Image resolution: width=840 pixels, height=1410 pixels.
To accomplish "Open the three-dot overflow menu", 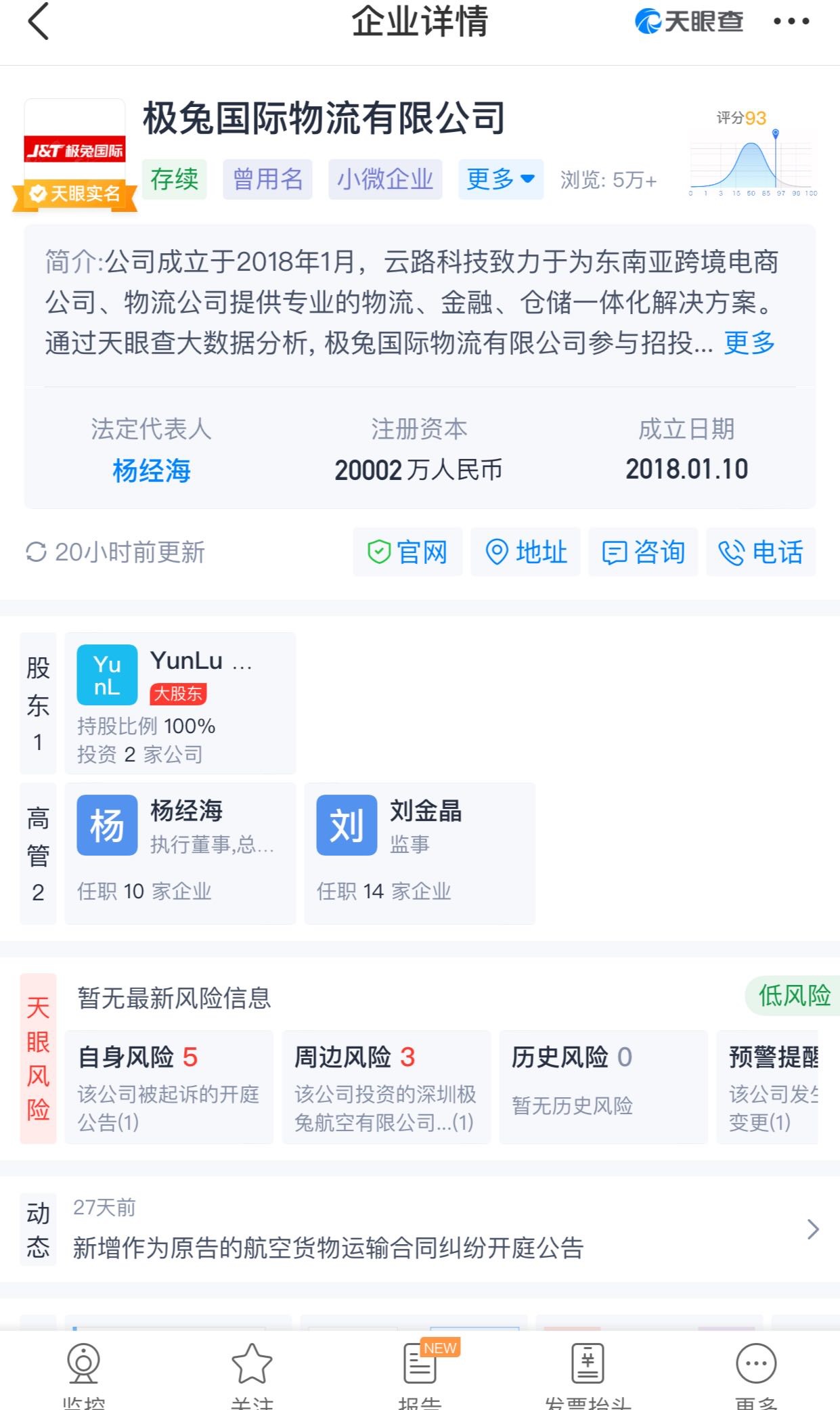I will [x=791, y=22].
